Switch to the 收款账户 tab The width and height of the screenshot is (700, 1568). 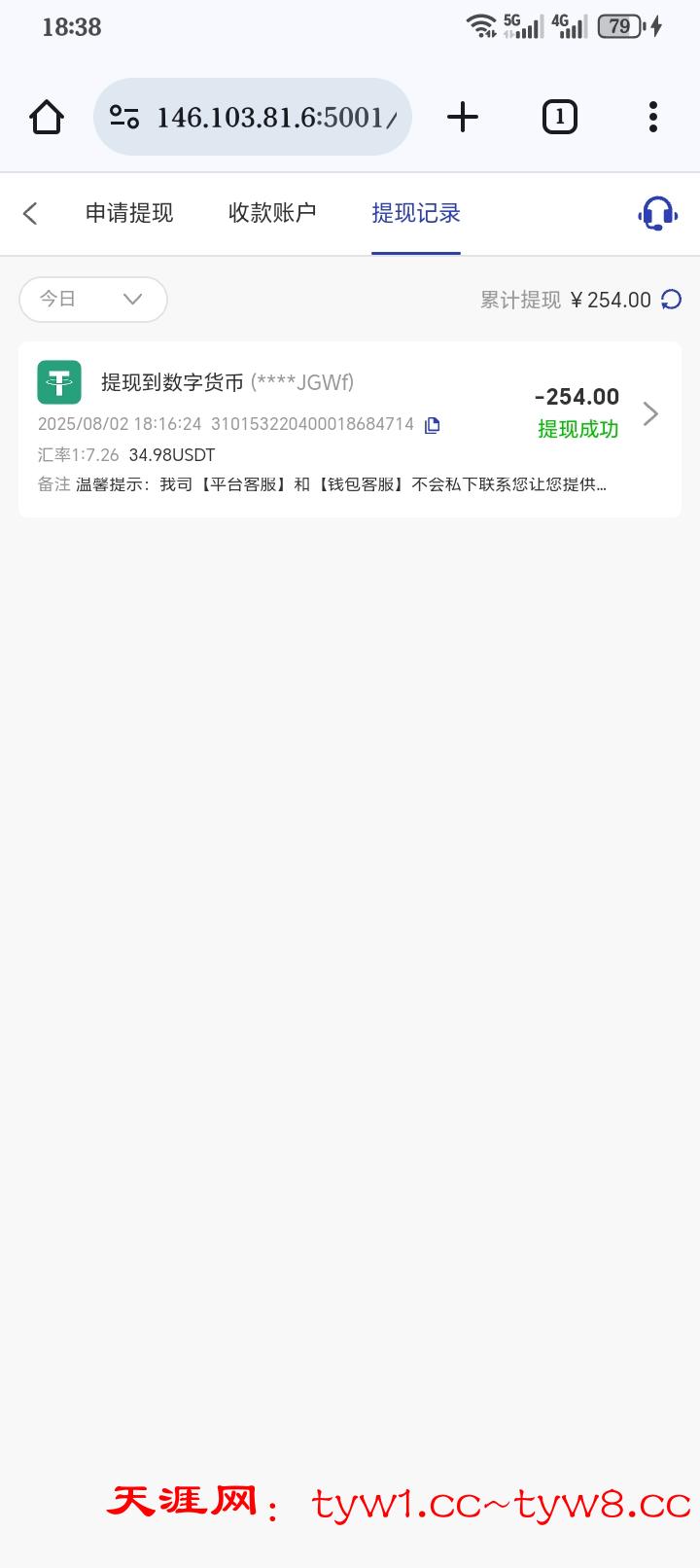click(x=272, y=214)
